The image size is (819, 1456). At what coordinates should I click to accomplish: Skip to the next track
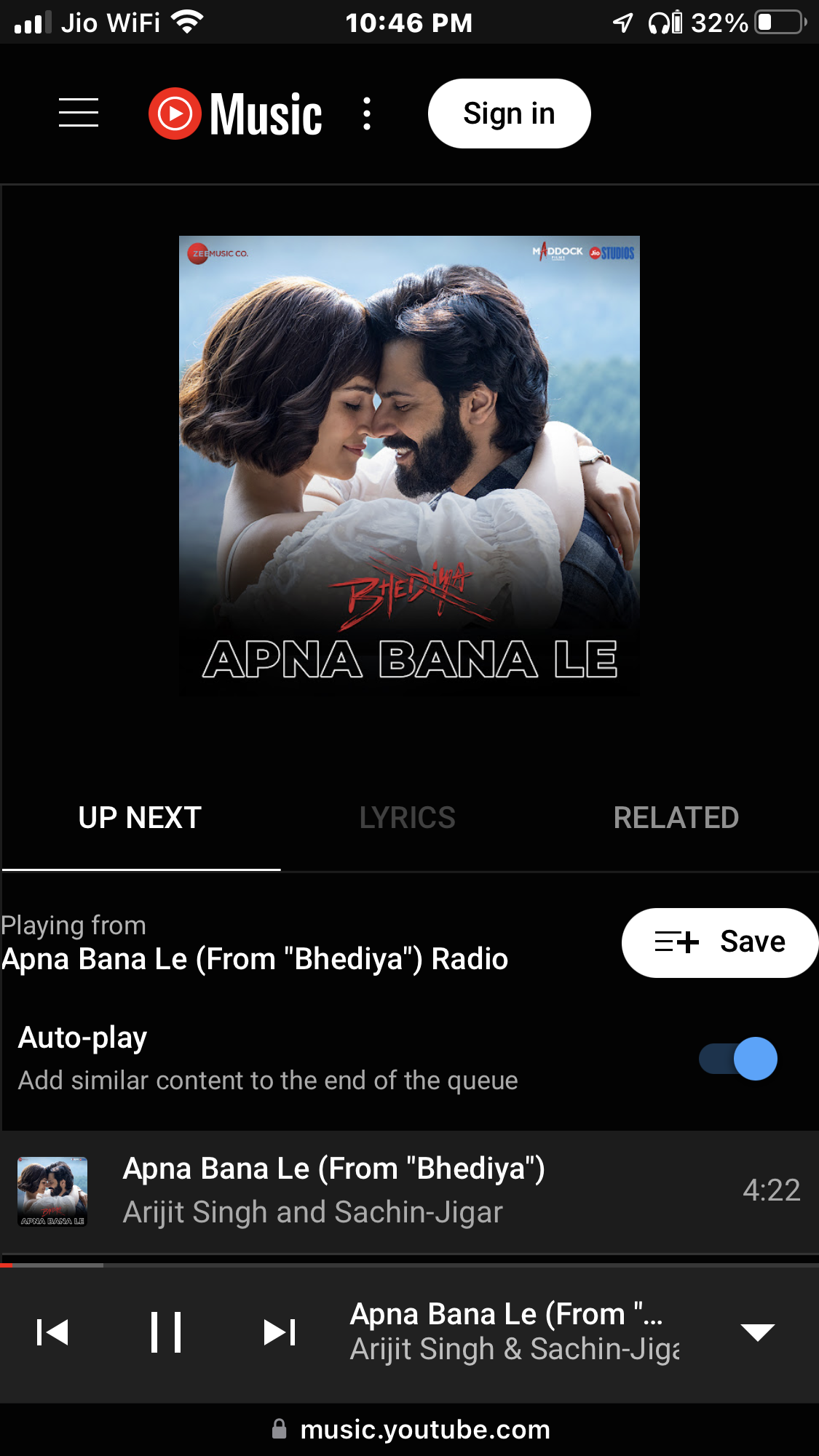pyautogui.click(x=280, y=1332)
